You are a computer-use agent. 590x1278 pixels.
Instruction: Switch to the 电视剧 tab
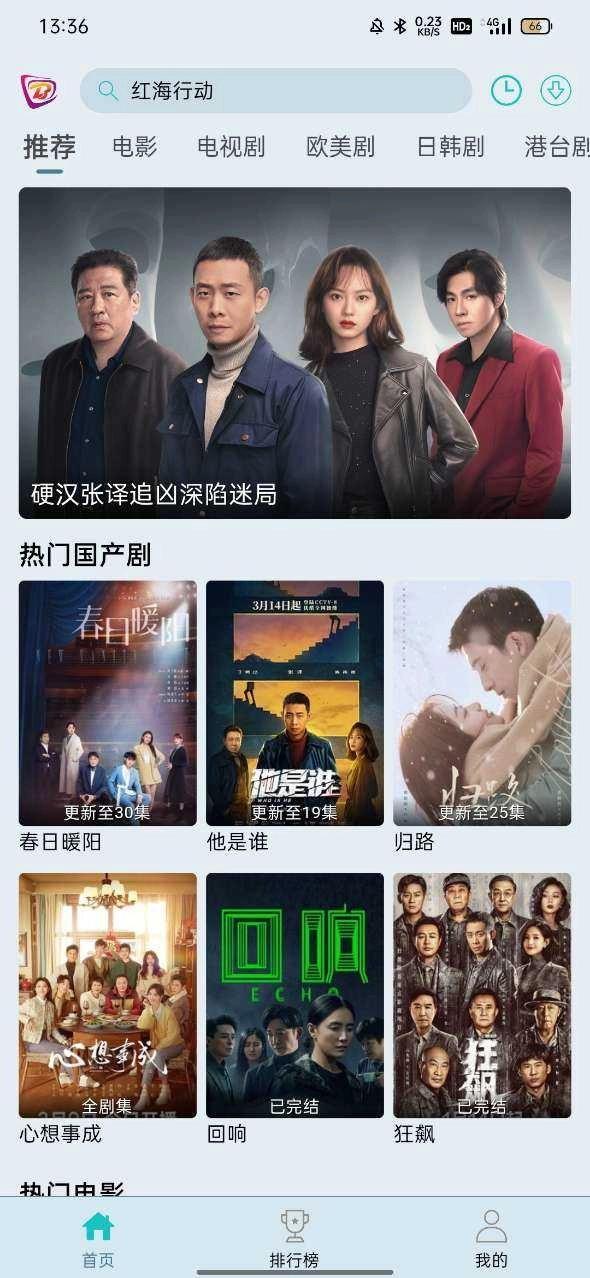[231, 147]
